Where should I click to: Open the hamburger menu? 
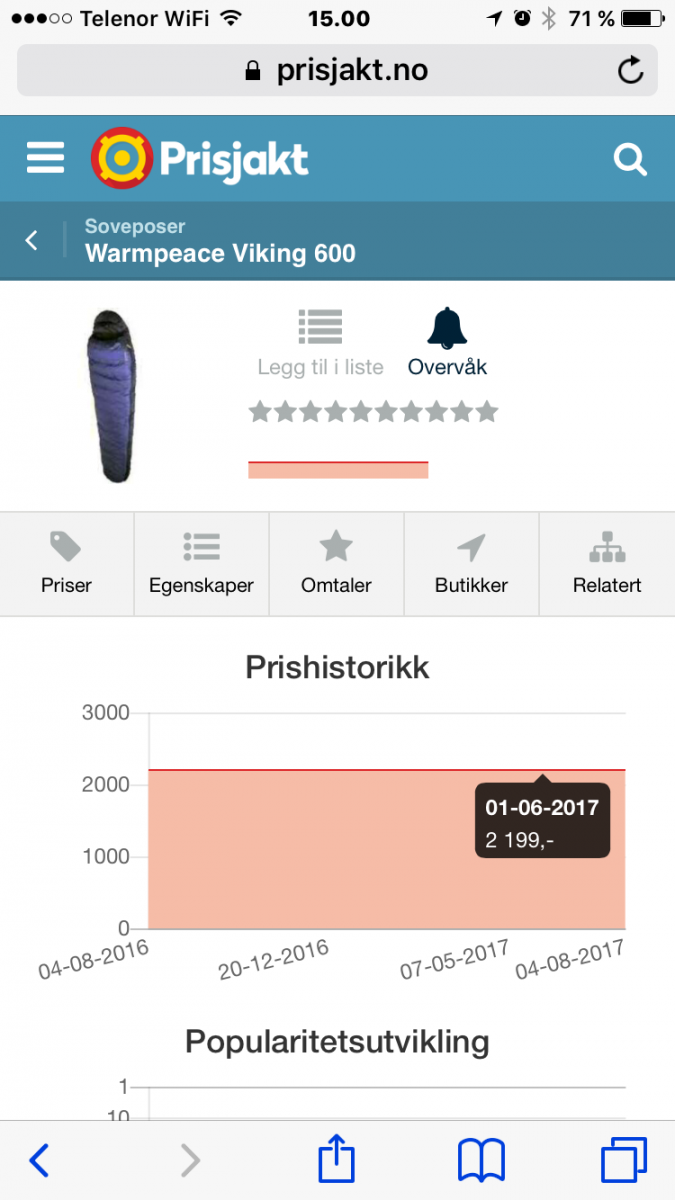click(x=45, y=159)
